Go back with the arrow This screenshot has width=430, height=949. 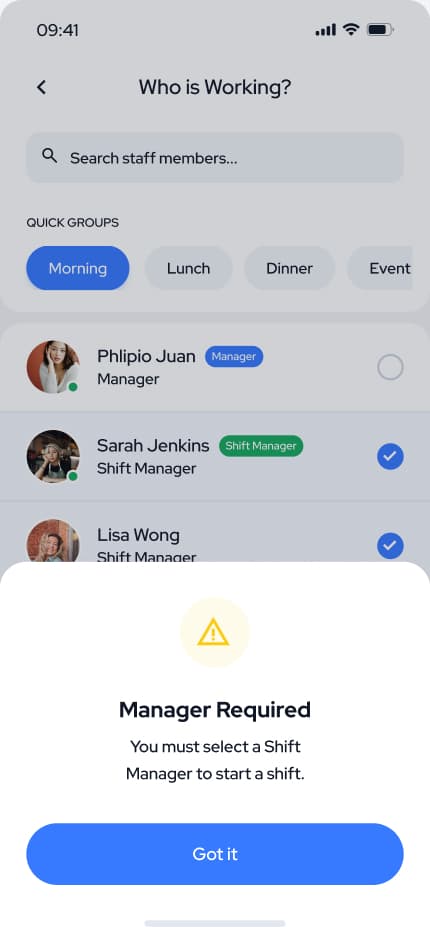41,87
